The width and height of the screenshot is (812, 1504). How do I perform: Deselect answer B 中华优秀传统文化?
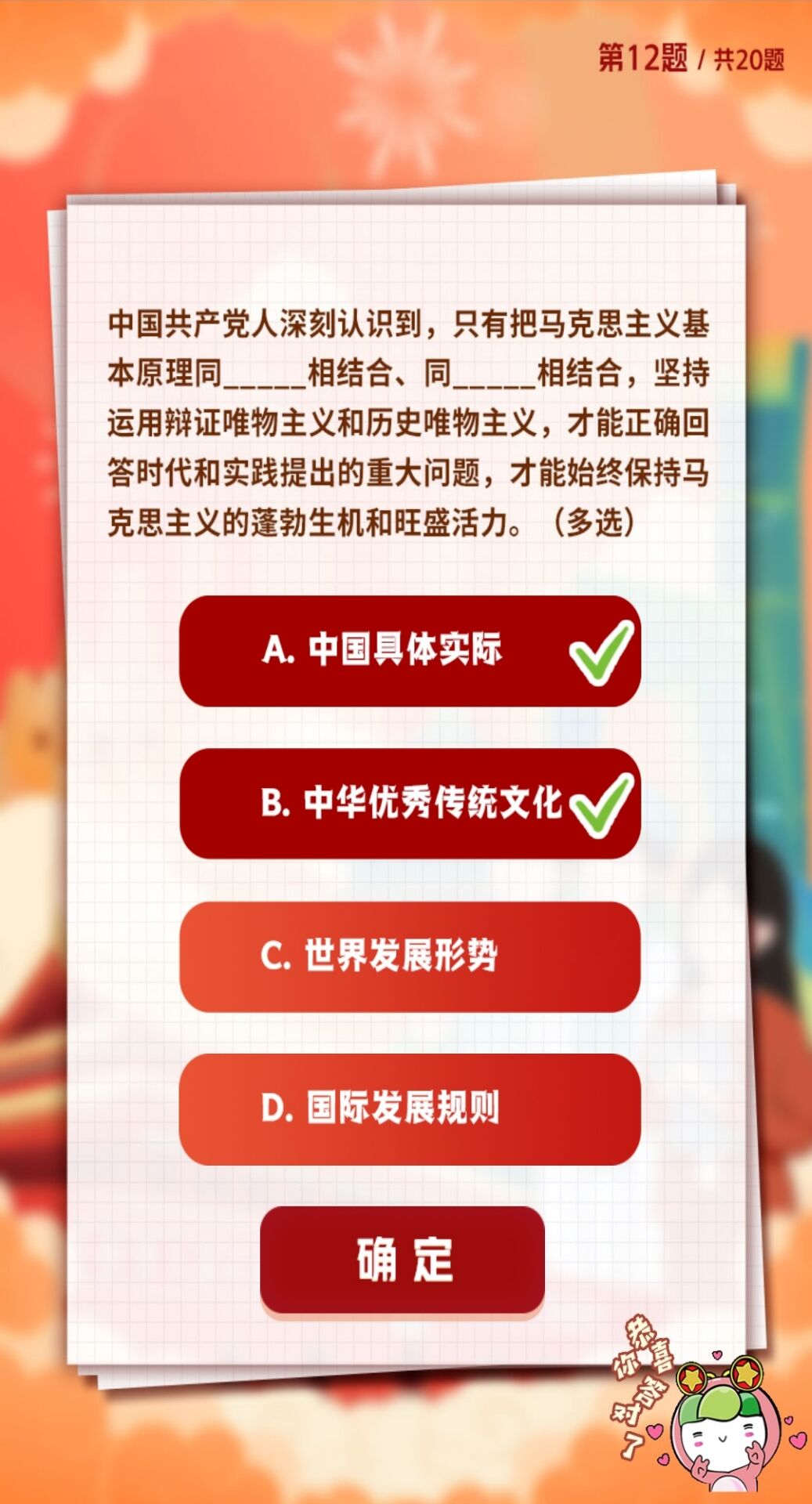pos(410,803)
